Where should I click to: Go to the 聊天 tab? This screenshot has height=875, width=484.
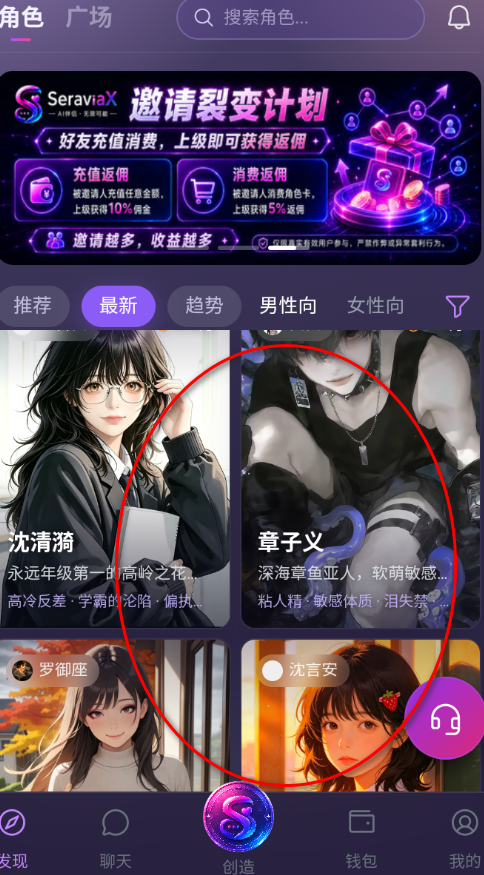[116, 838]
